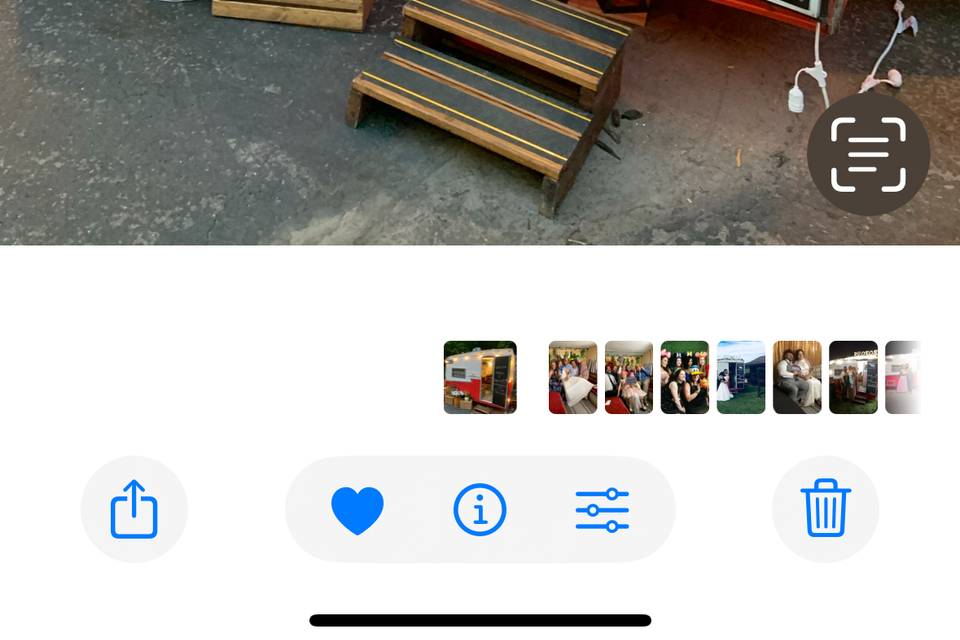Screen dimensions: 960x640
Task: Tap the Live Text scan icon
Action: pyautogui.click(x=868, y=154)
